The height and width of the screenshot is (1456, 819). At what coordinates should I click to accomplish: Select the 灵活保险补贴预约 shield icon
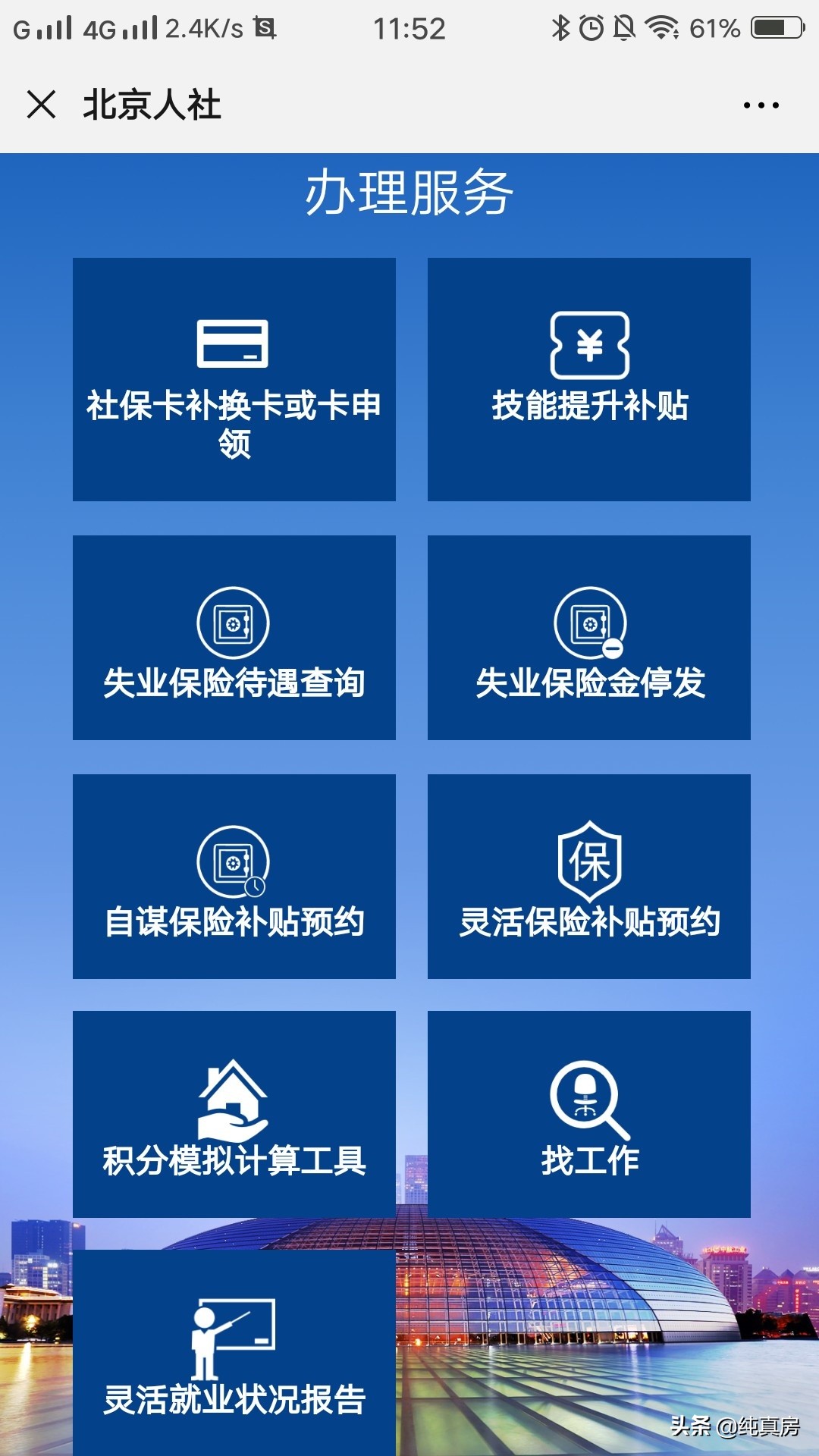click(591, 861)
